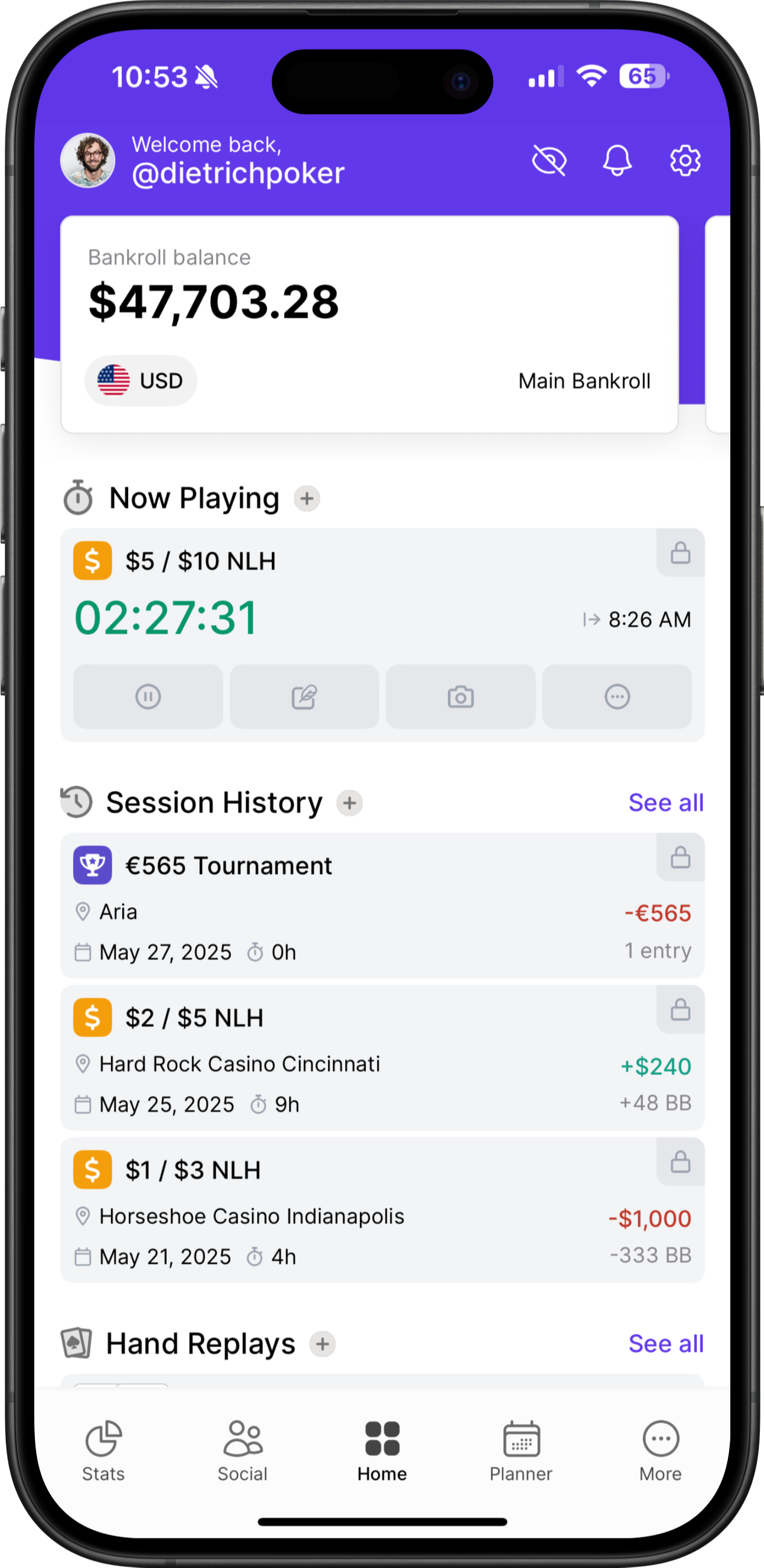
Task: See all Hand Replays
Action: (665, 1344)
